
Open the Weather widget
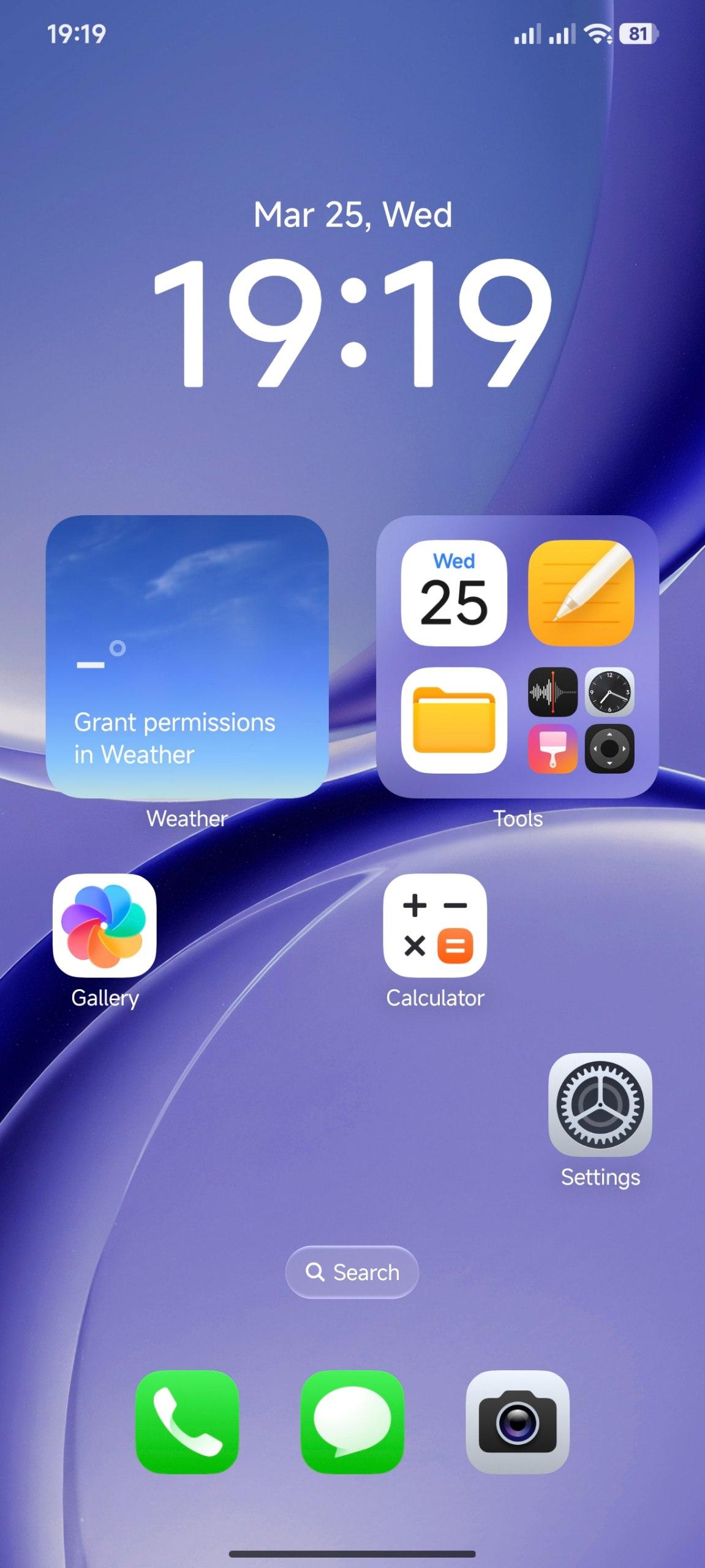click(187, 656)
